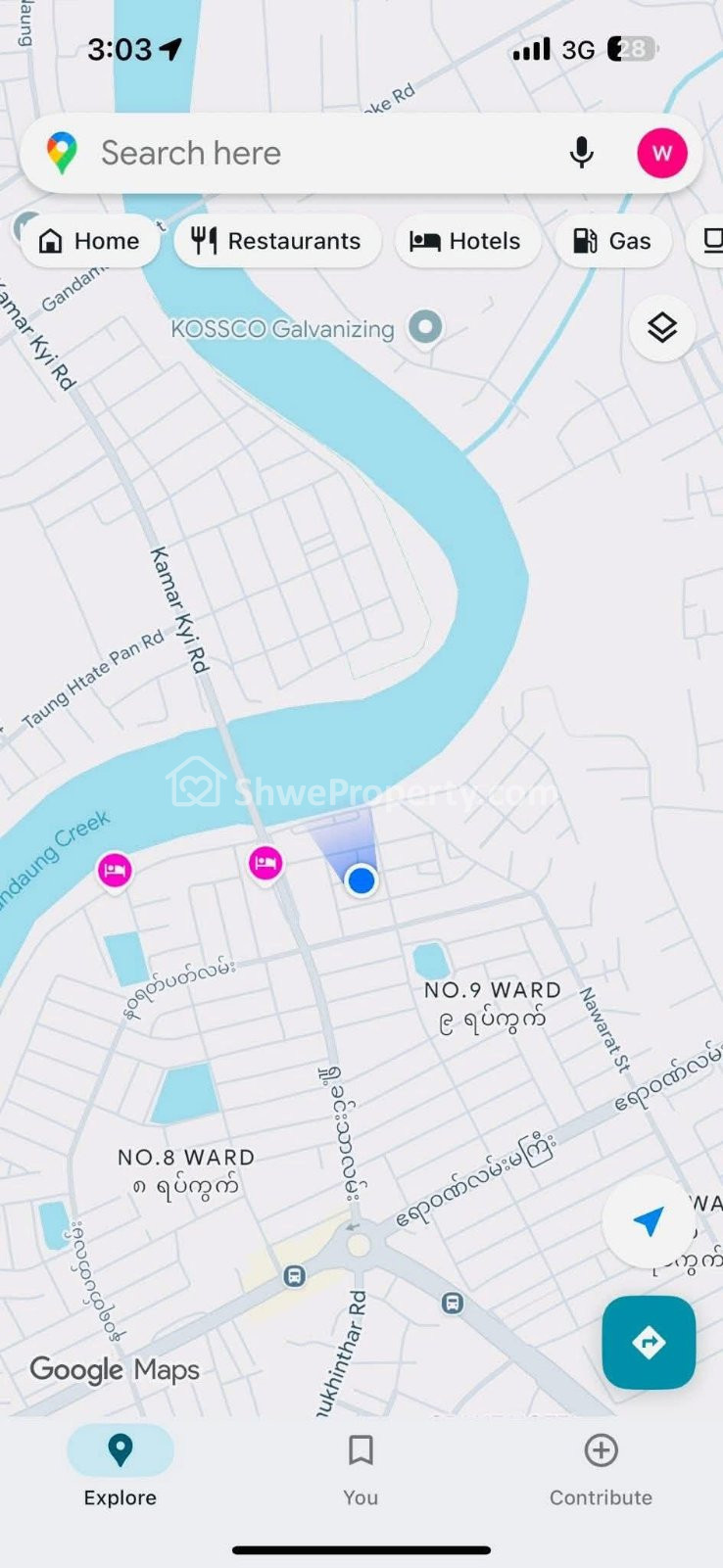Select the Home chip
This screenshot has width=723, height=1568.
[x=89, y=241]
